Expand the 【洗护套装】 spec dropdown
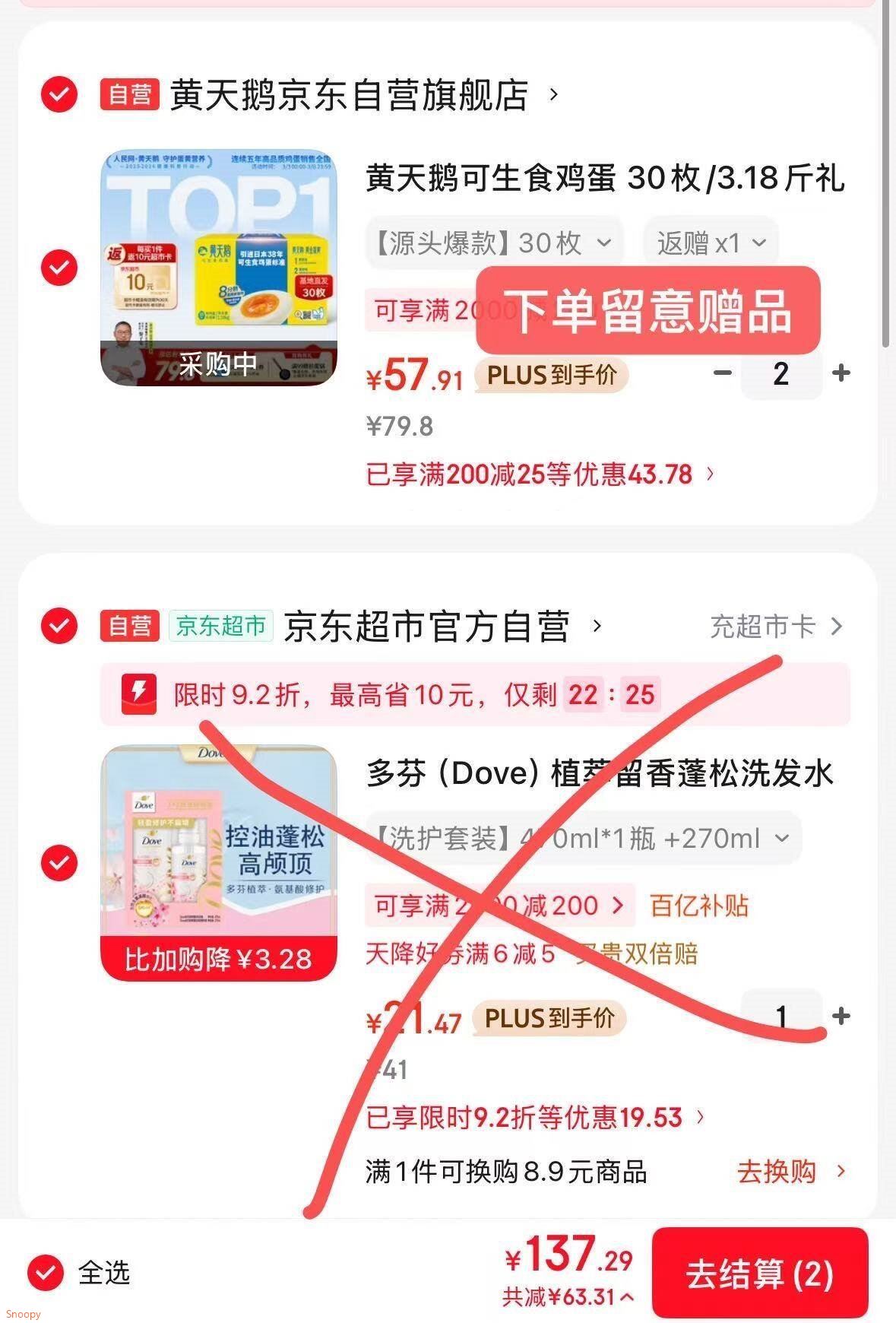This screenshot has height=1323, width=896. click(x=581, y=838)
